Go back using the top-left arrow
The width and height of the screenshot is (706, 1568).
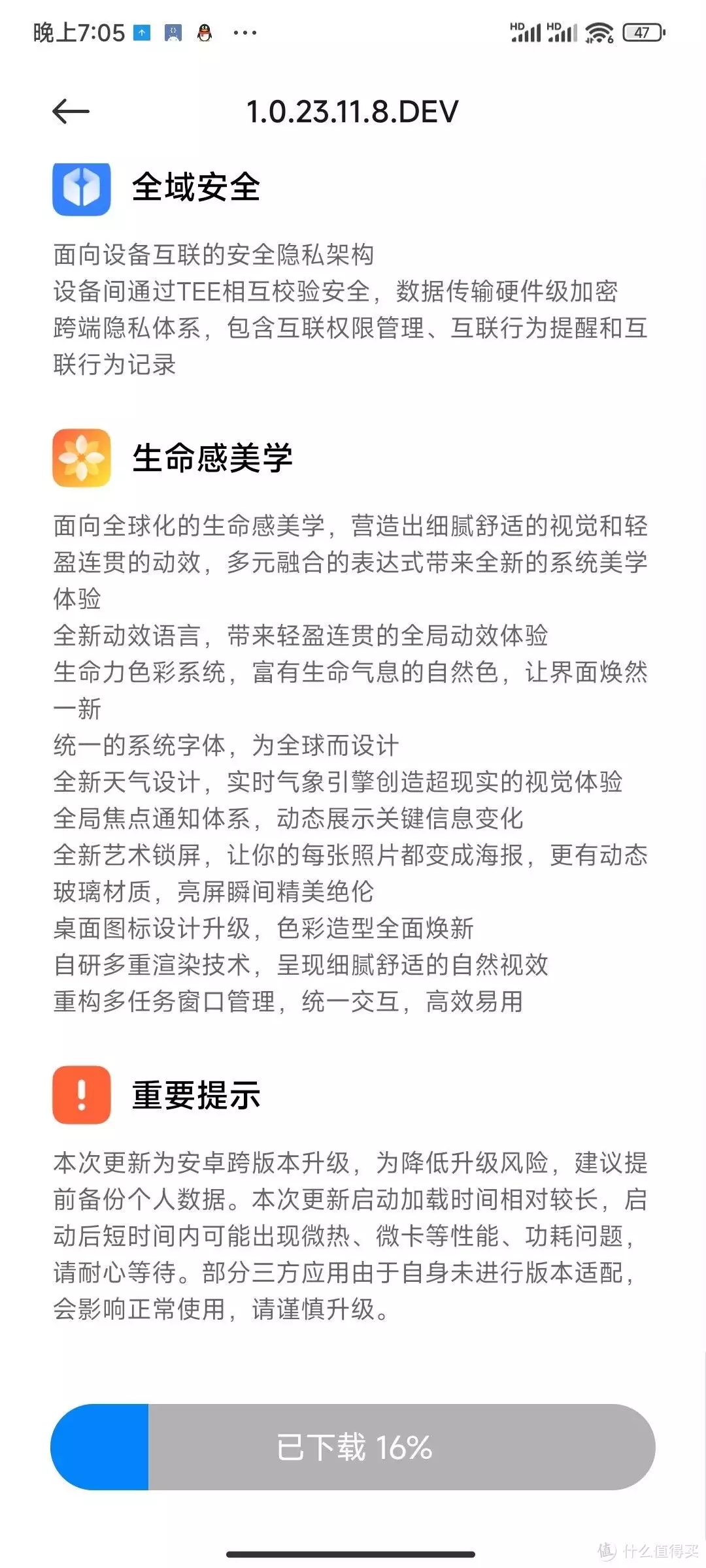pyautogui.click(x=71, y=111)
